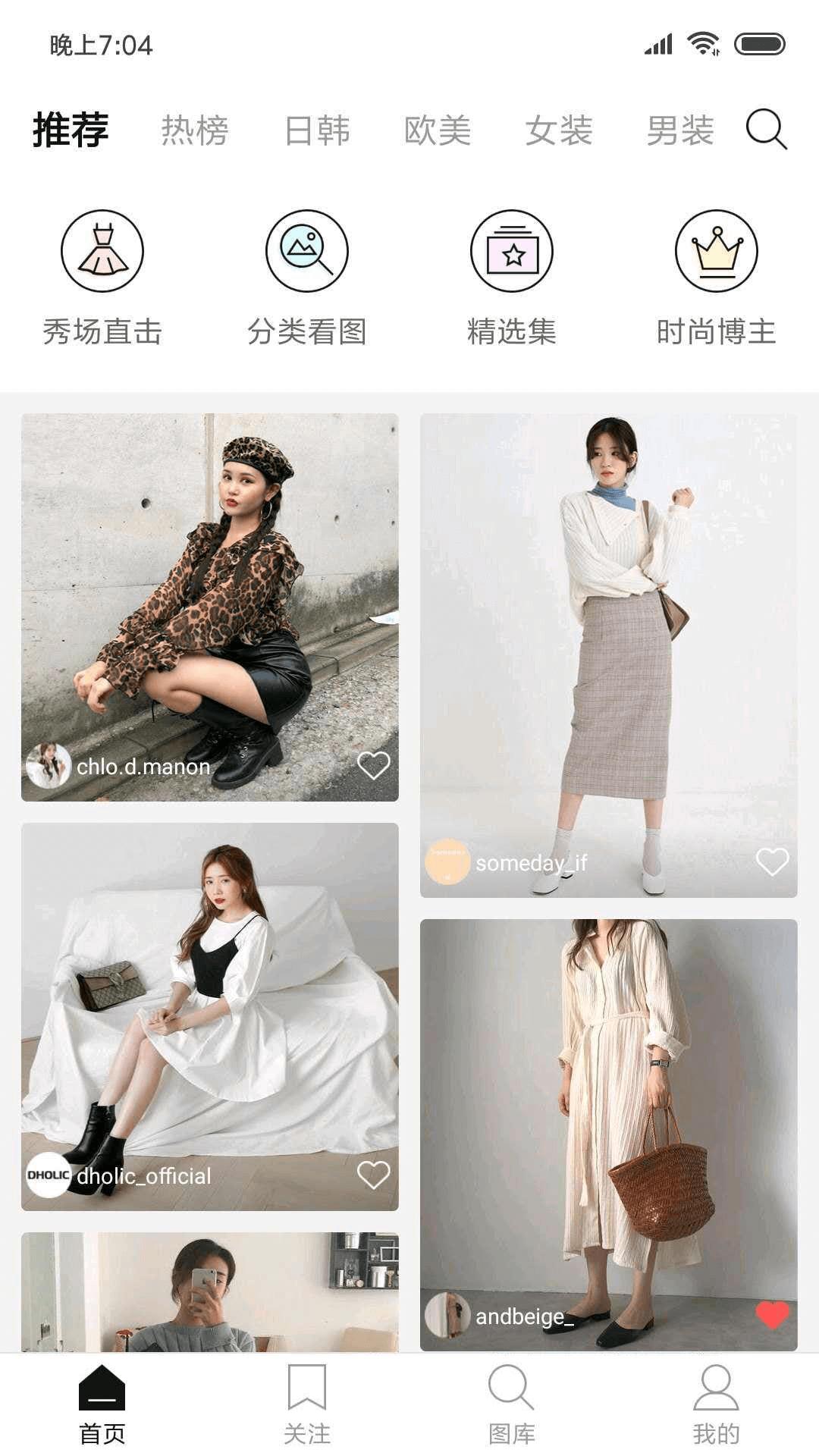View the someday_if outfit photo
The width and height of the screenshot is (819, 1456).
608,637
